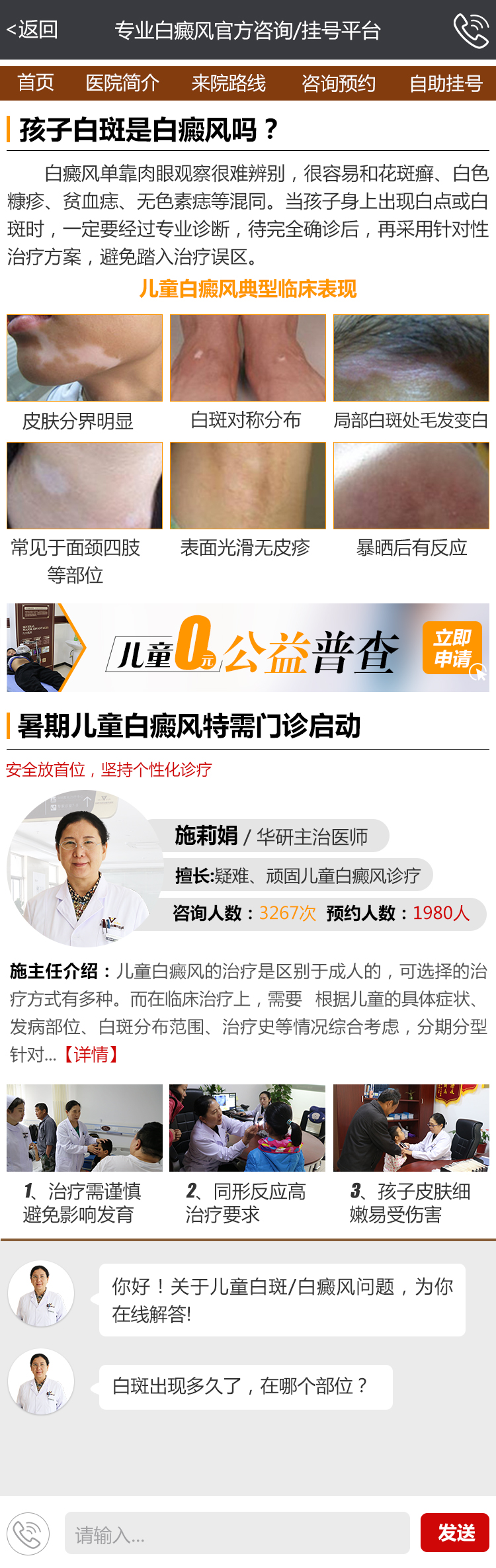Viewport: 496px width, 1568px height.
Task: Tap 立即申请 on the 公益普查 banner
Action: point(452,648)
